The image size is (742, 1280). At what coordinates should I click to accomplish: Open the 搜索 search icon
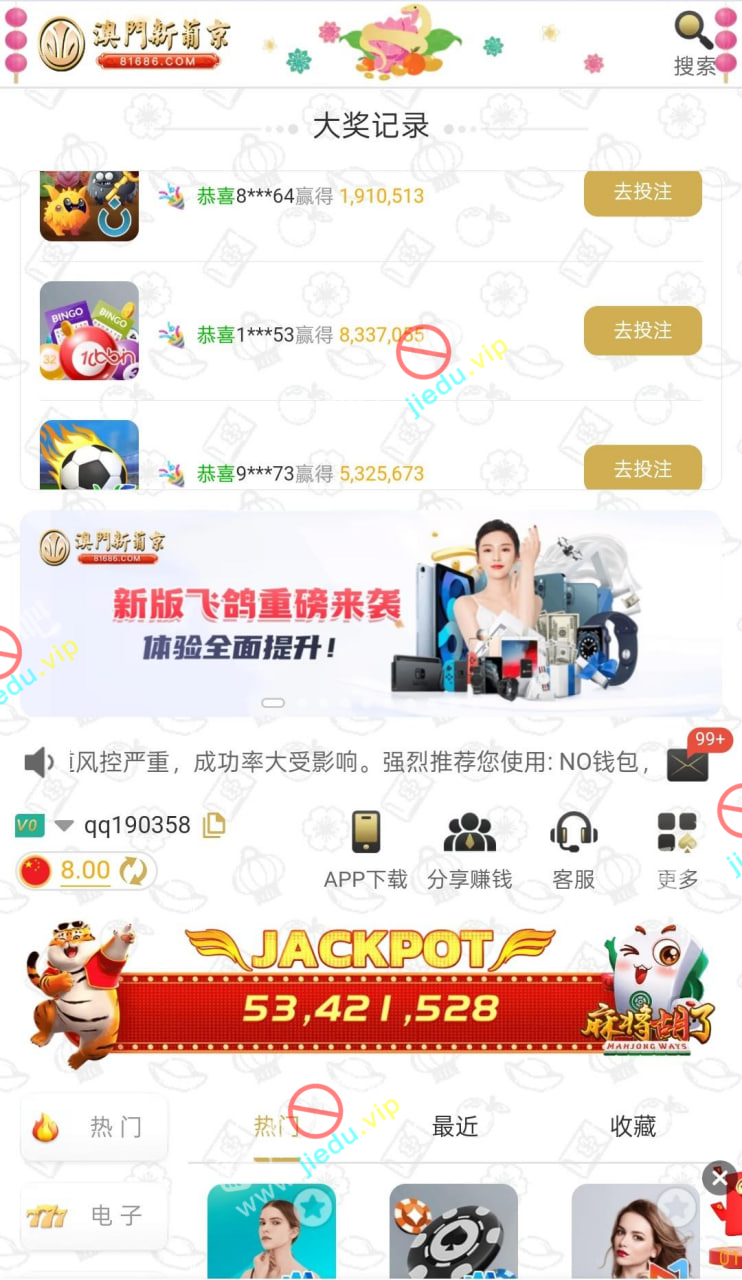(695, 43)
